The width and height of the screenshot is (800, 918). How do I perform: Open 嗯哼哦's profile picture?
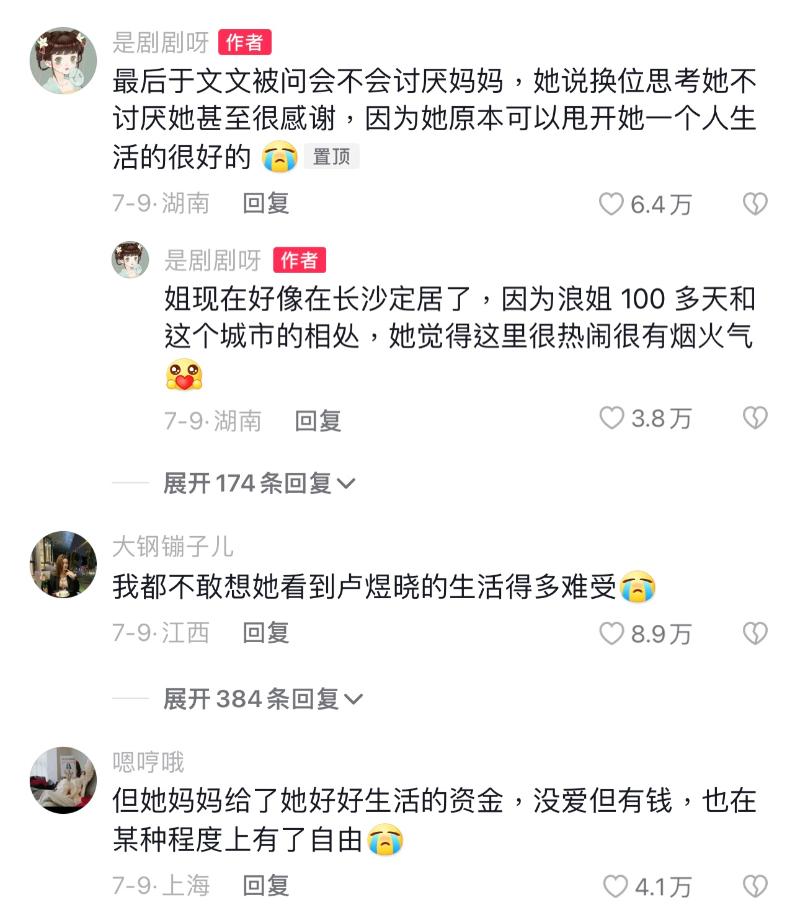[x=64, y=780]
